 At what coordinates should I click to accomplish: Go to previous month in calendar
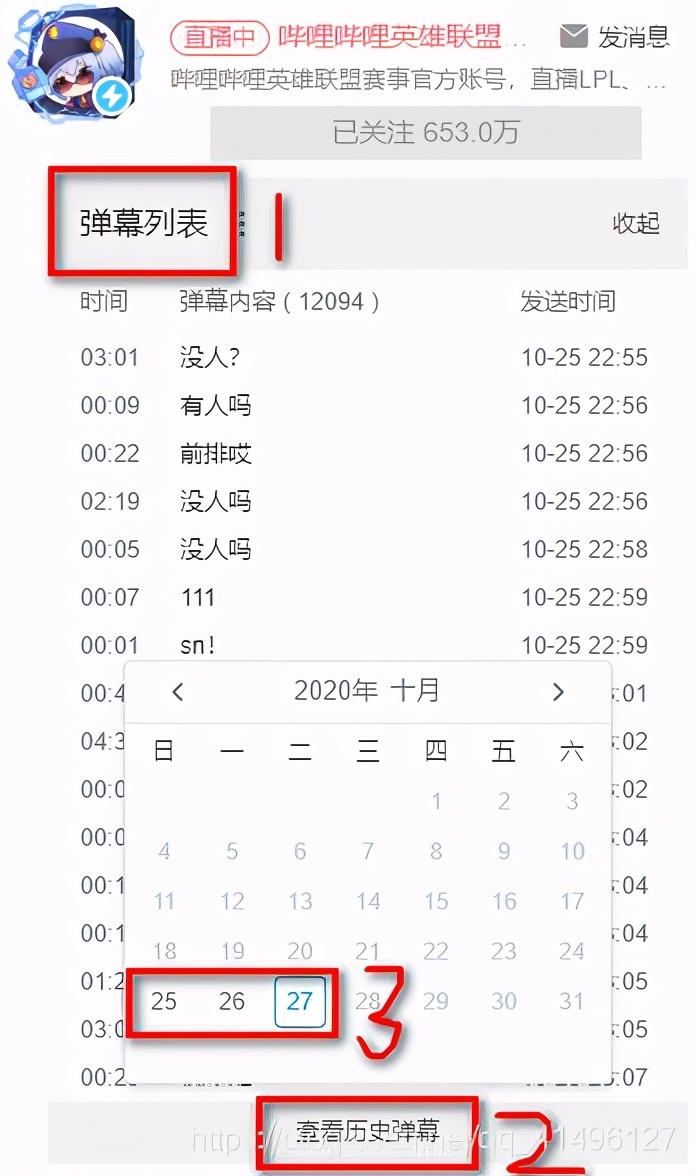(178, 692)
